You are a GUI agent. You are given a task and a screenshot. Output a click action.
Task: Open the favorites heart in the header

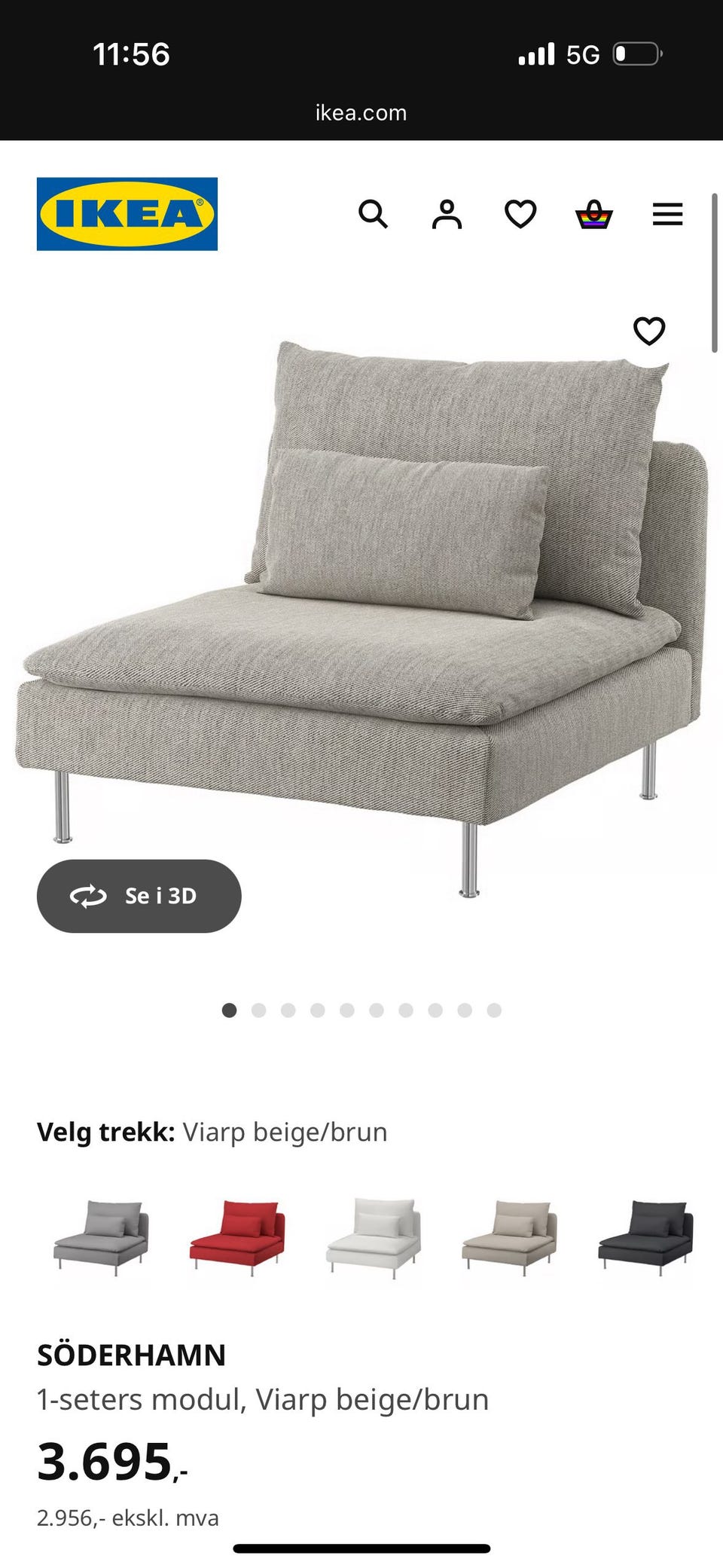click(x=520, y=215)
